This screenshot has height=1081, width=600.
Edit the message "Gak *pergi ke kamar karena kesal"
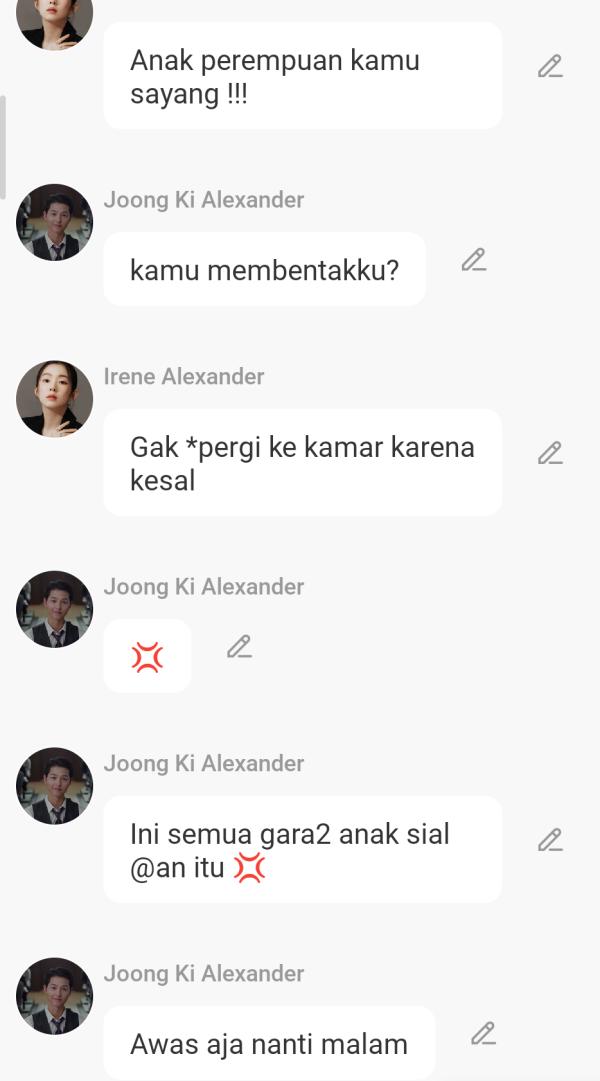pos(550,453)
